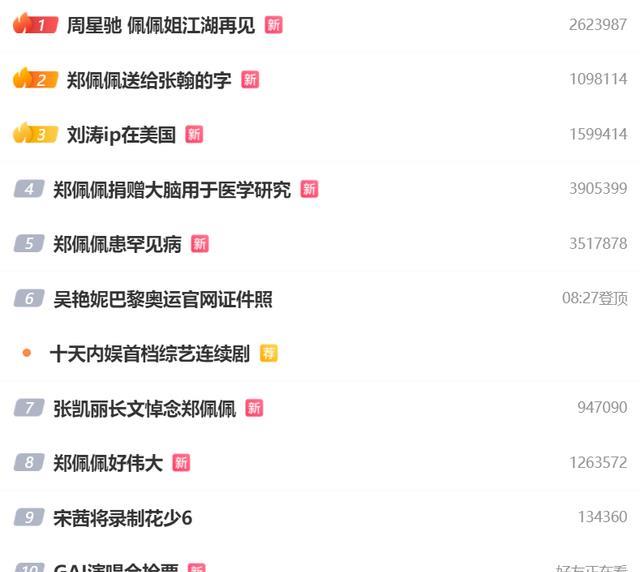The height and width of the screenshot is (572, 640).
Task: Select the 郑佩佩患罕见病 trending entry
Action: coord(117,244)
